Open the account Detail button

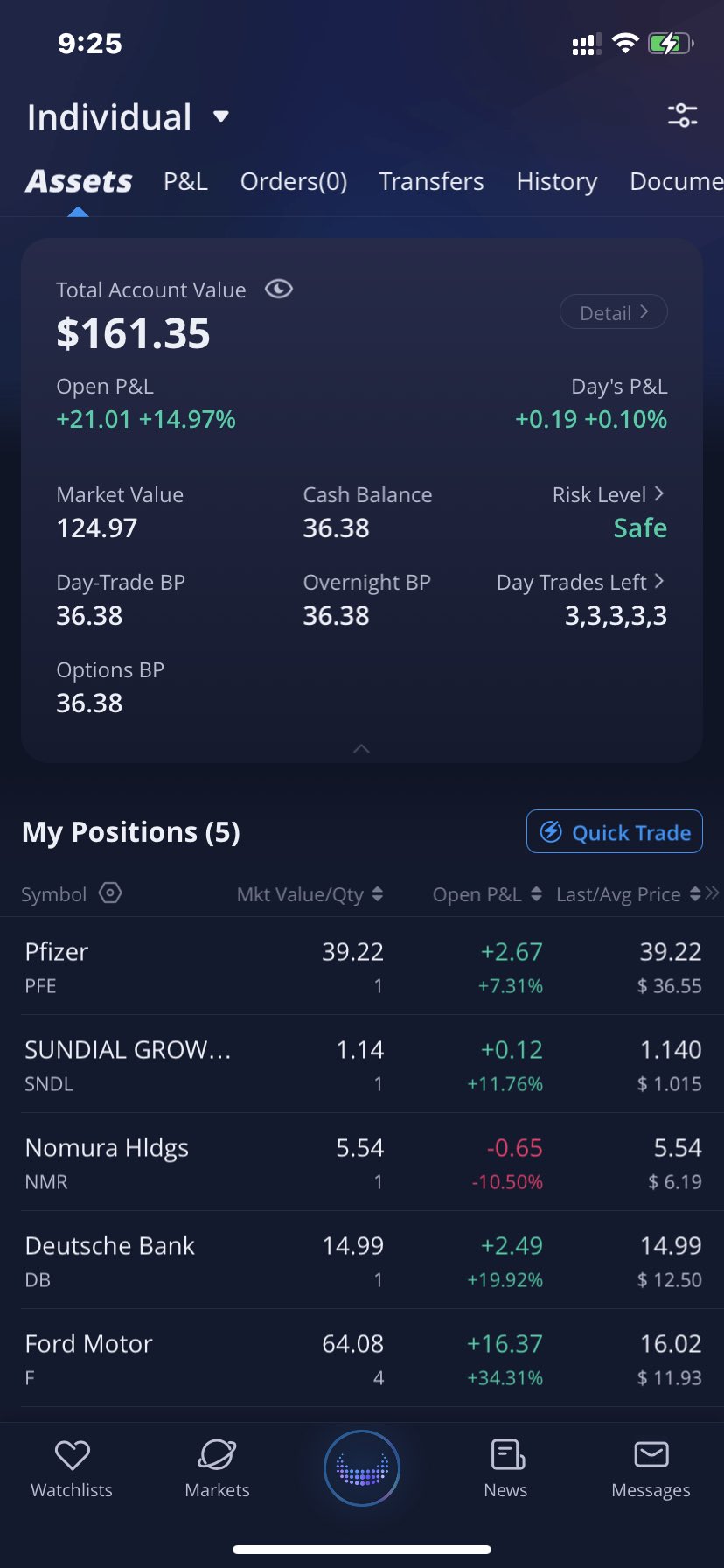614,312
